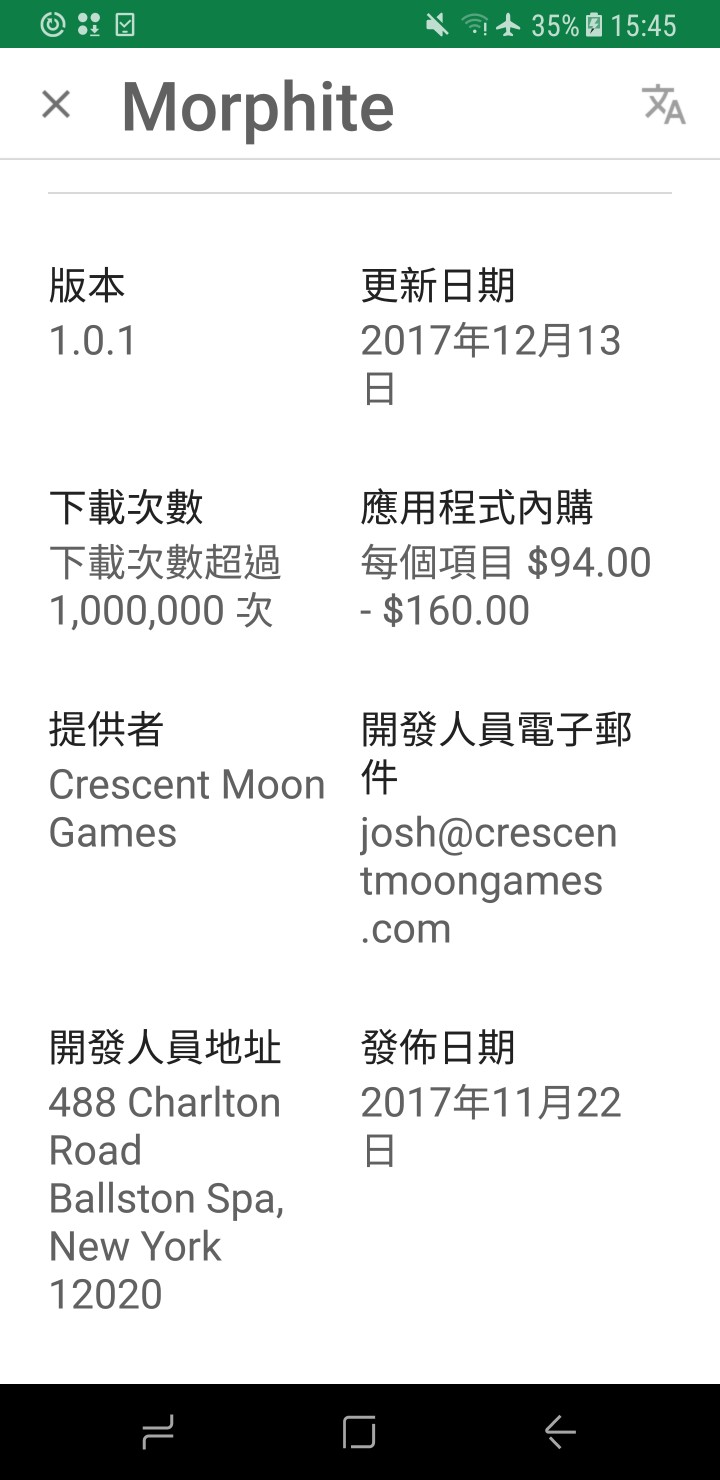Translate the app description
720x1480 pixels.
[x=663, y=104]
